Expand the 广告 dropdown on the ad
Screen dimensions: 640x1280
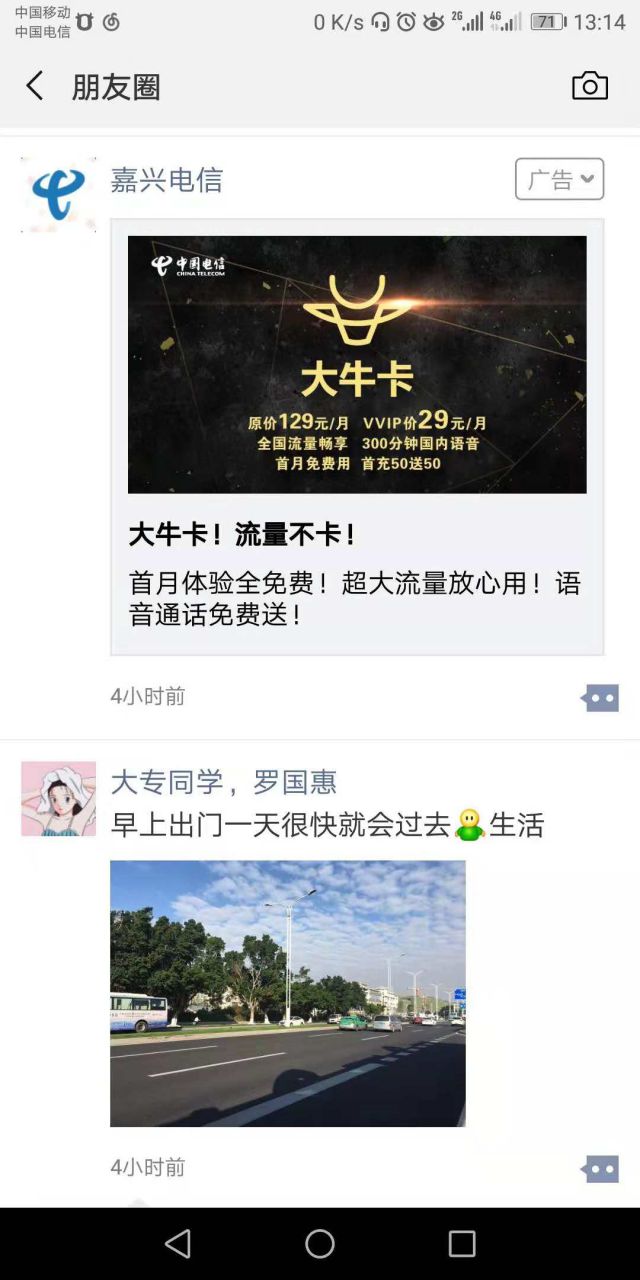tap(559, 180)
